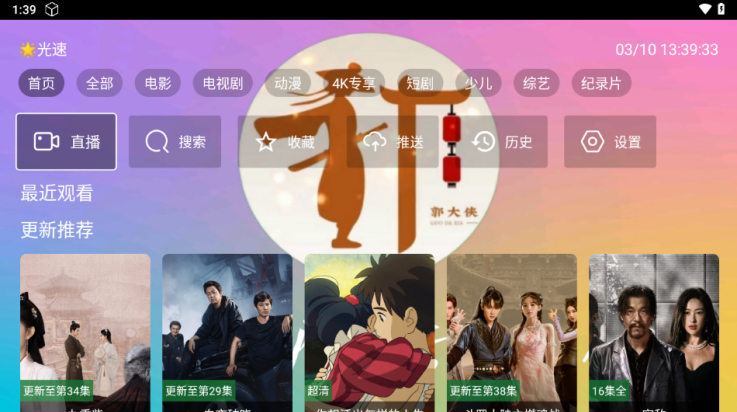Open the 搜索 search button
Image resolution: width=737 pixels, height=412 pixels.
pos(175,142)
